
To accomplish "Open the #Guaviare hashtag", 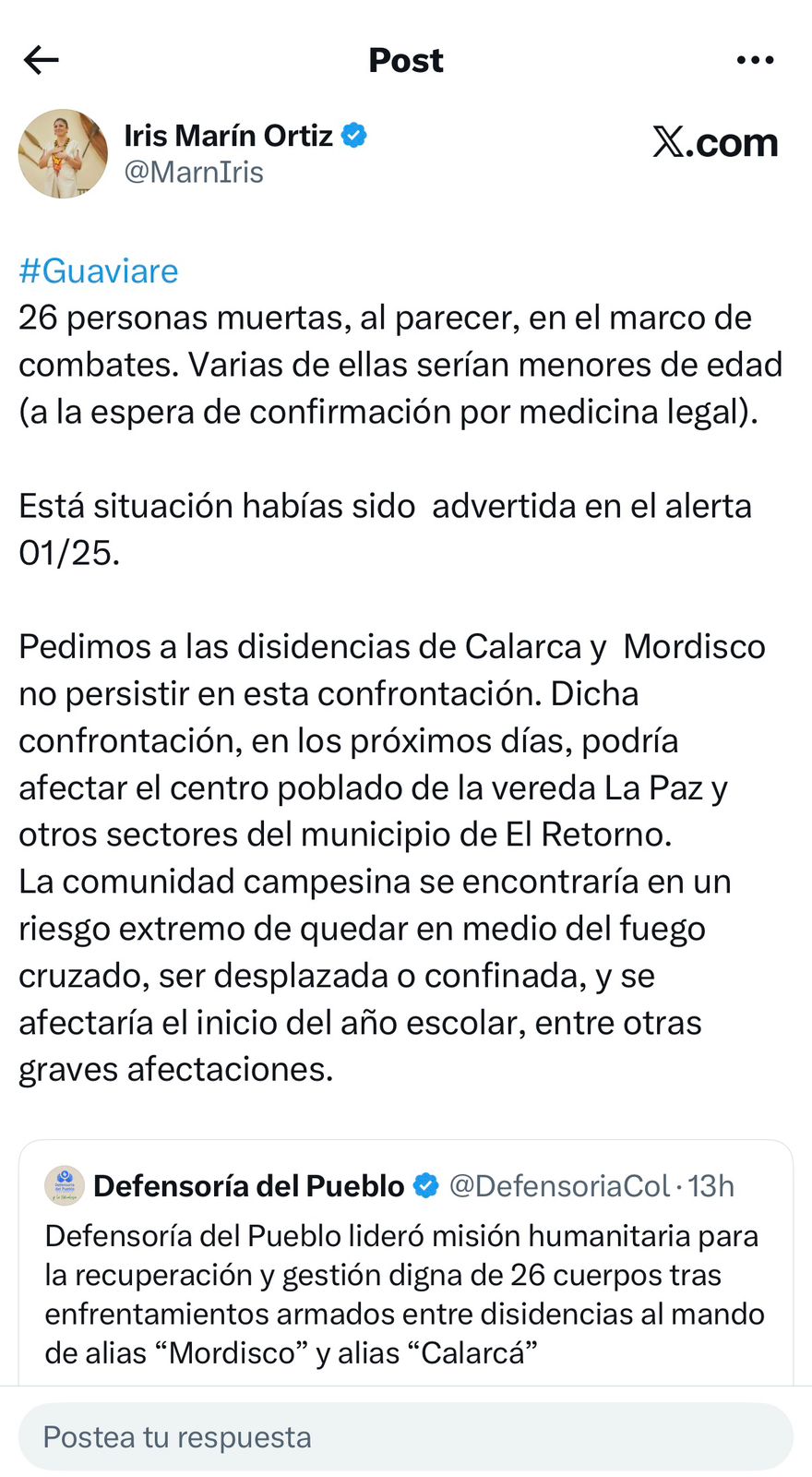I will point(99,271).
